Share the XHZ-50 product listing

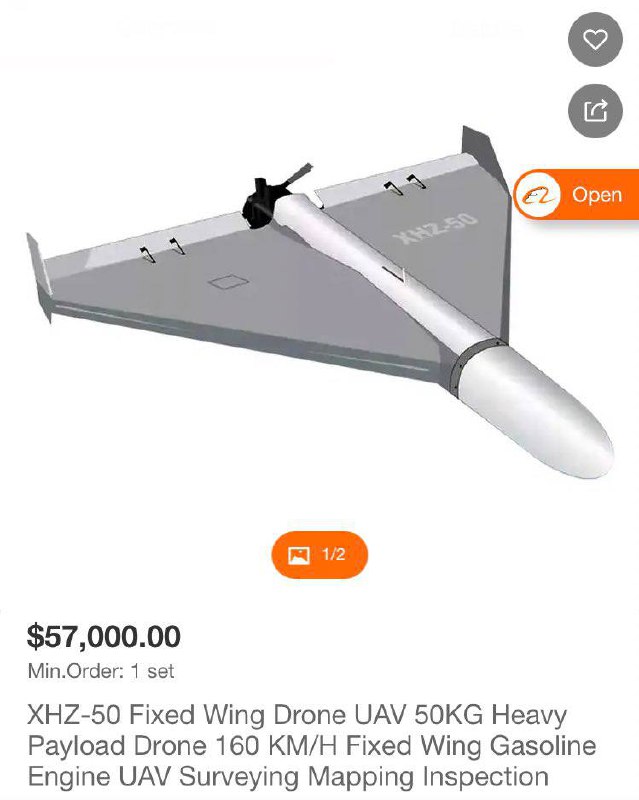595,110
